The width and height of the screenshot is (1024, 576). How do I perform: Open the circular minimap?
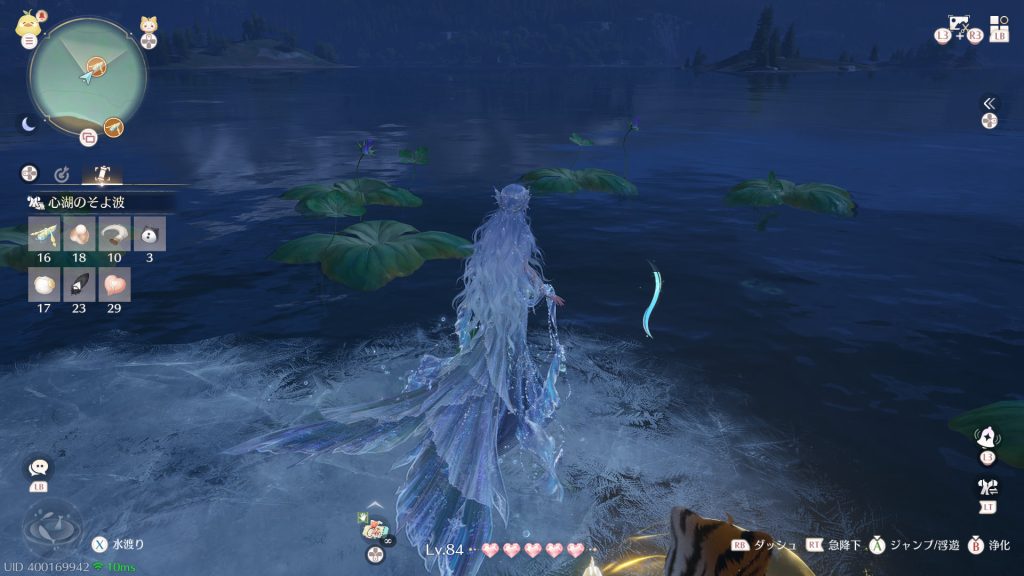click(x=87, y=77)
